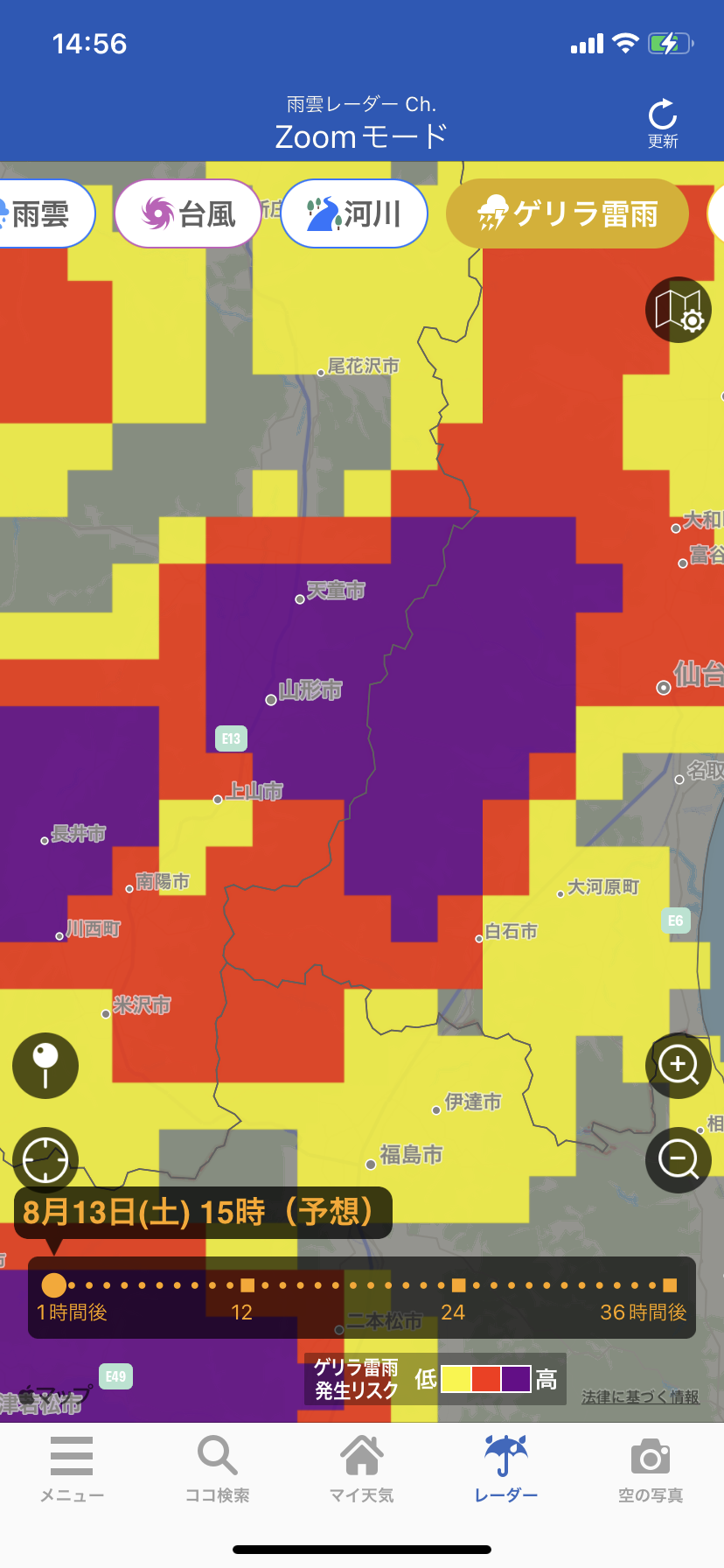724x1568 pixels.
Task: Refresh the radar with the 更新 button
Action: click(x=662, y=124)
